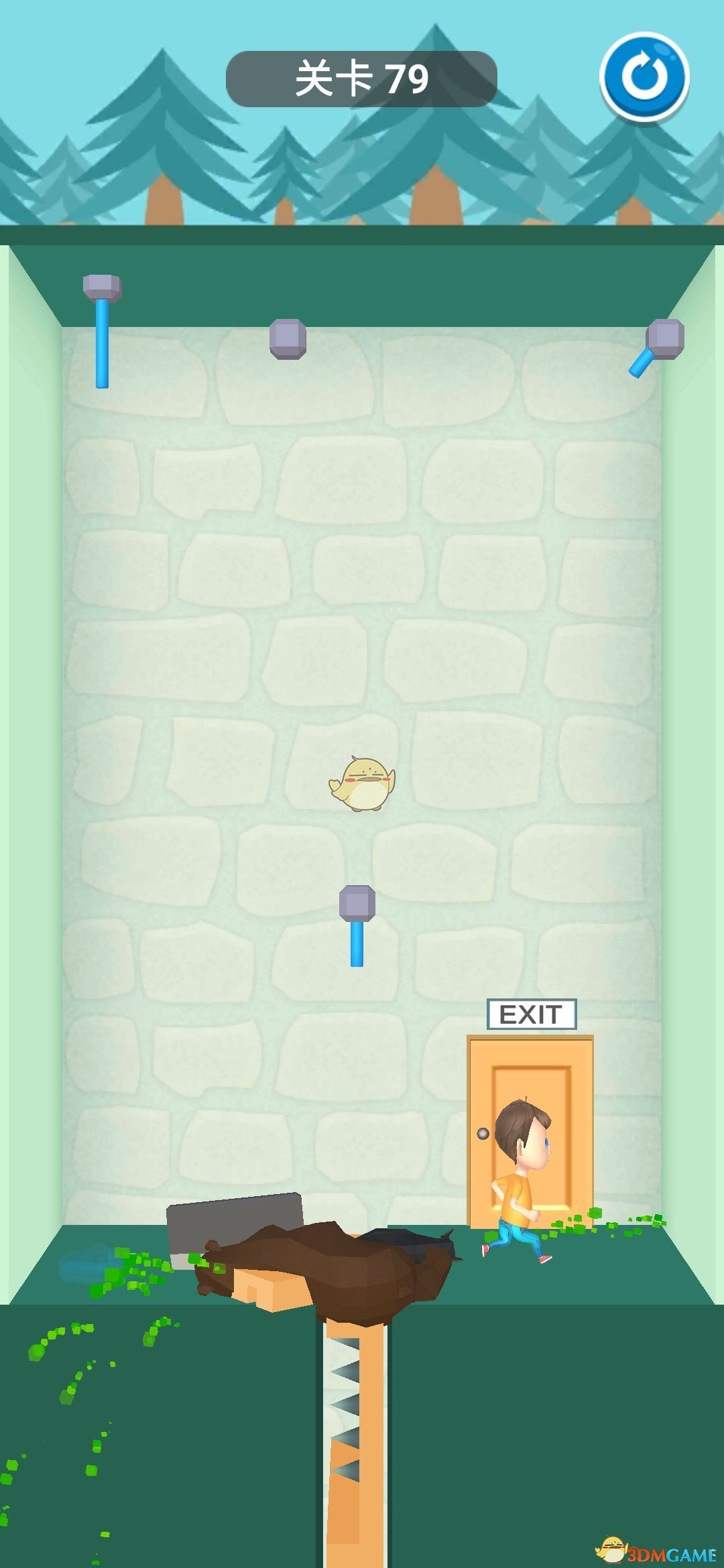Pull the pin with the vertical rod in the top-left corner
The height and width of the screenshot is (1568, 724).
point(102,289)
